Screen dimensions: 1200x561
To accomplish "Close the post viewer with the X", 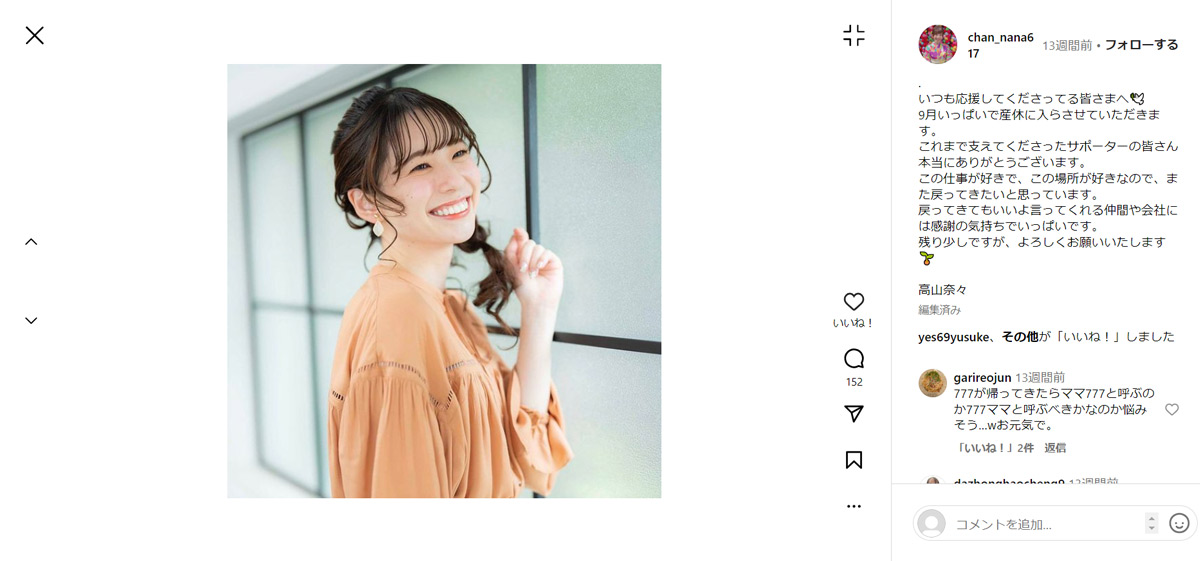I will (x=34, y=36).
